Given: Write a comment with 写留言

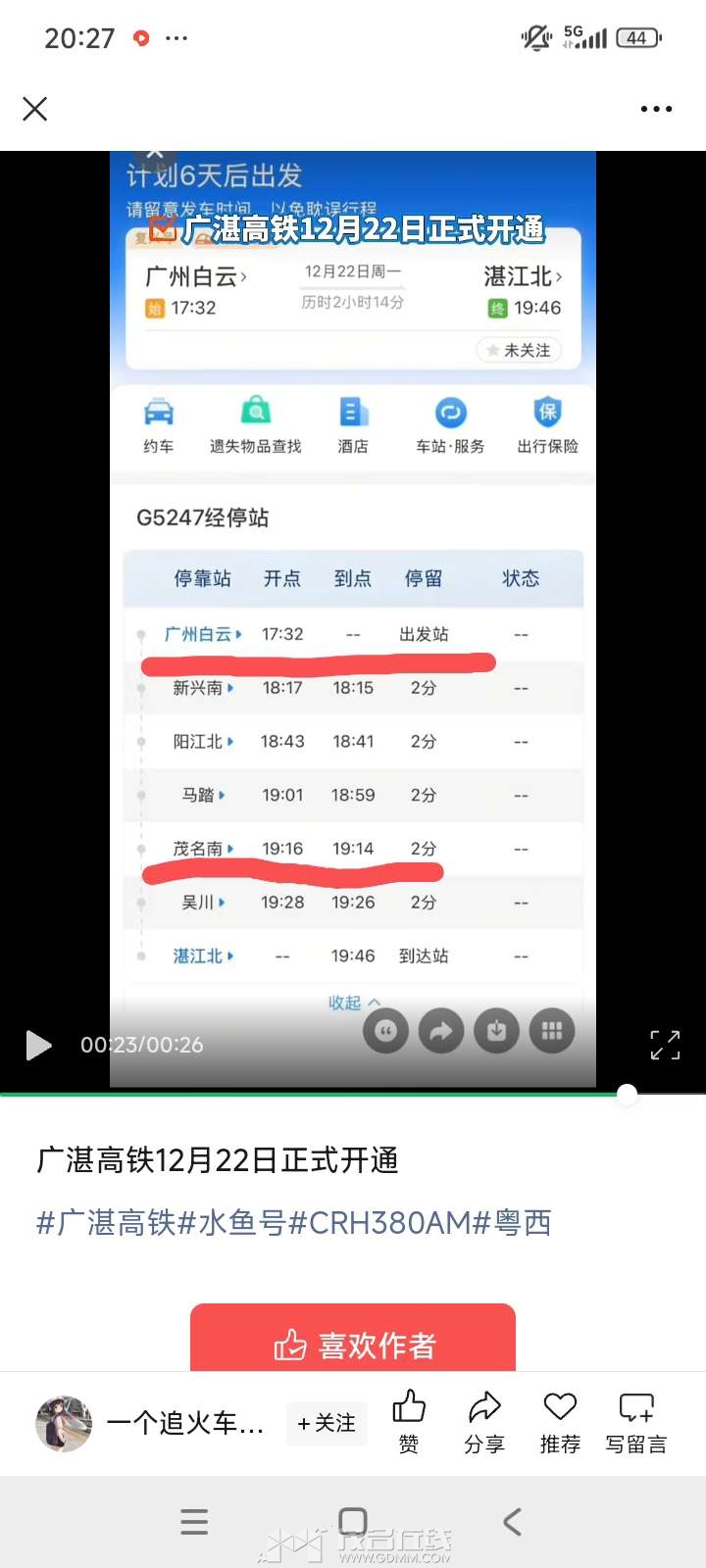Looking at the screenshot, I should (635, 1421).
